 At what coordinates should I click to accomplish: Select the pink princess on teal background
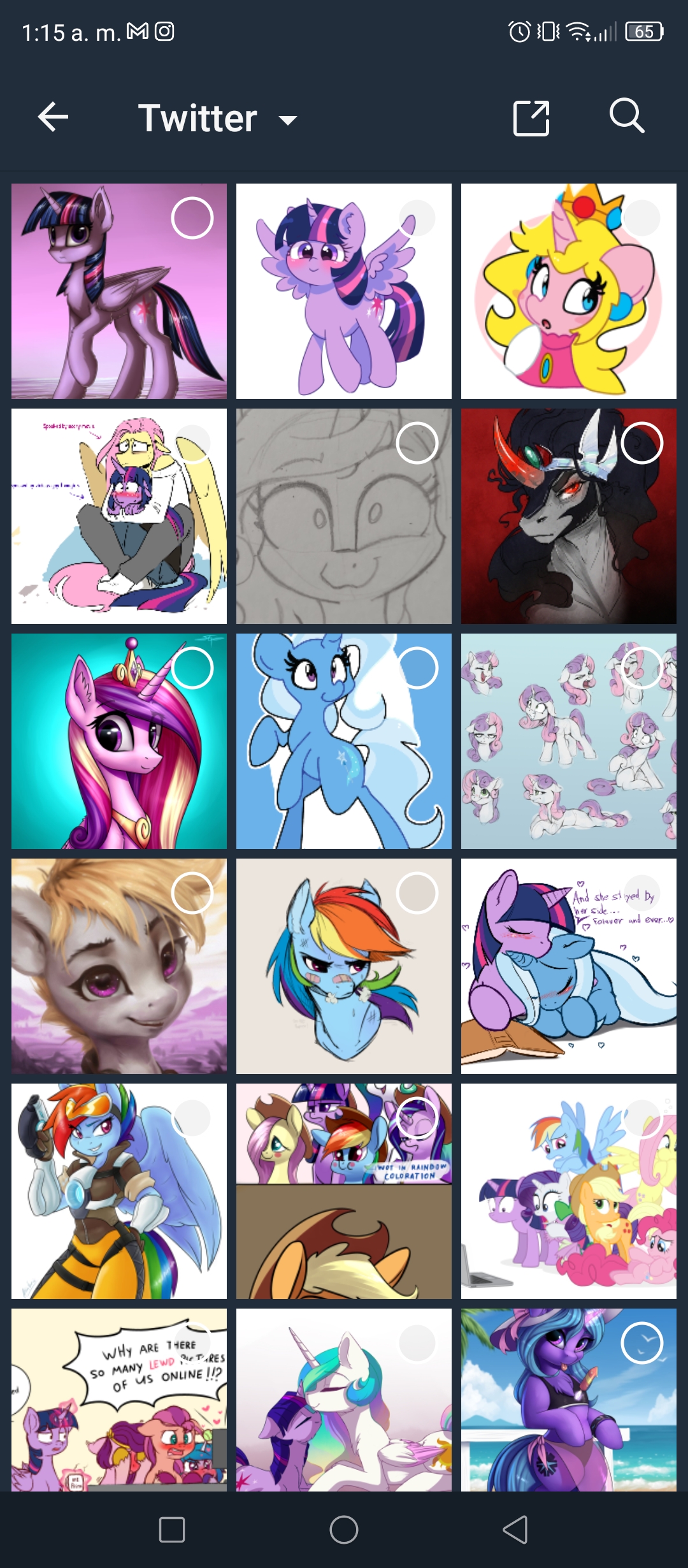[192, 668]
